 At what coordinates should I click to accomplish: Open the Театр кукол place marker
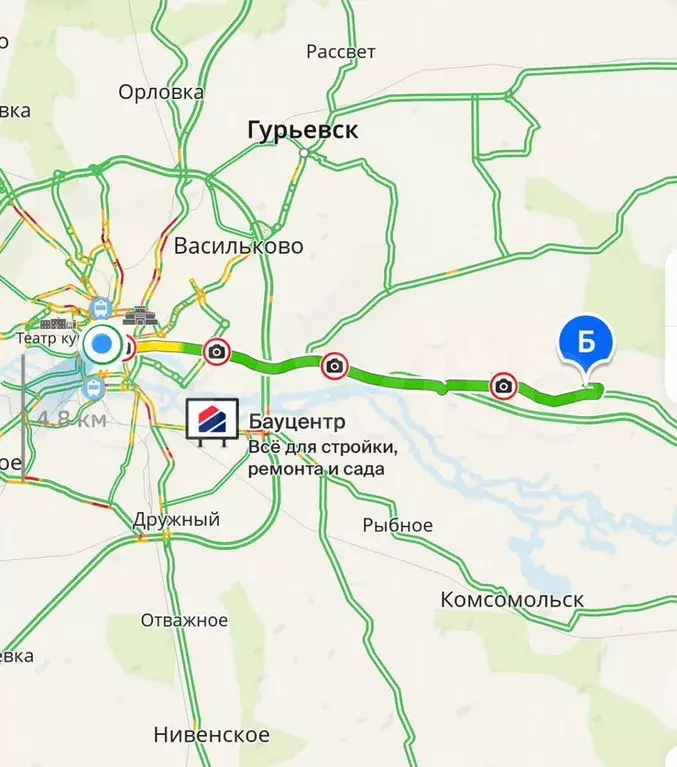pos(60,326)
